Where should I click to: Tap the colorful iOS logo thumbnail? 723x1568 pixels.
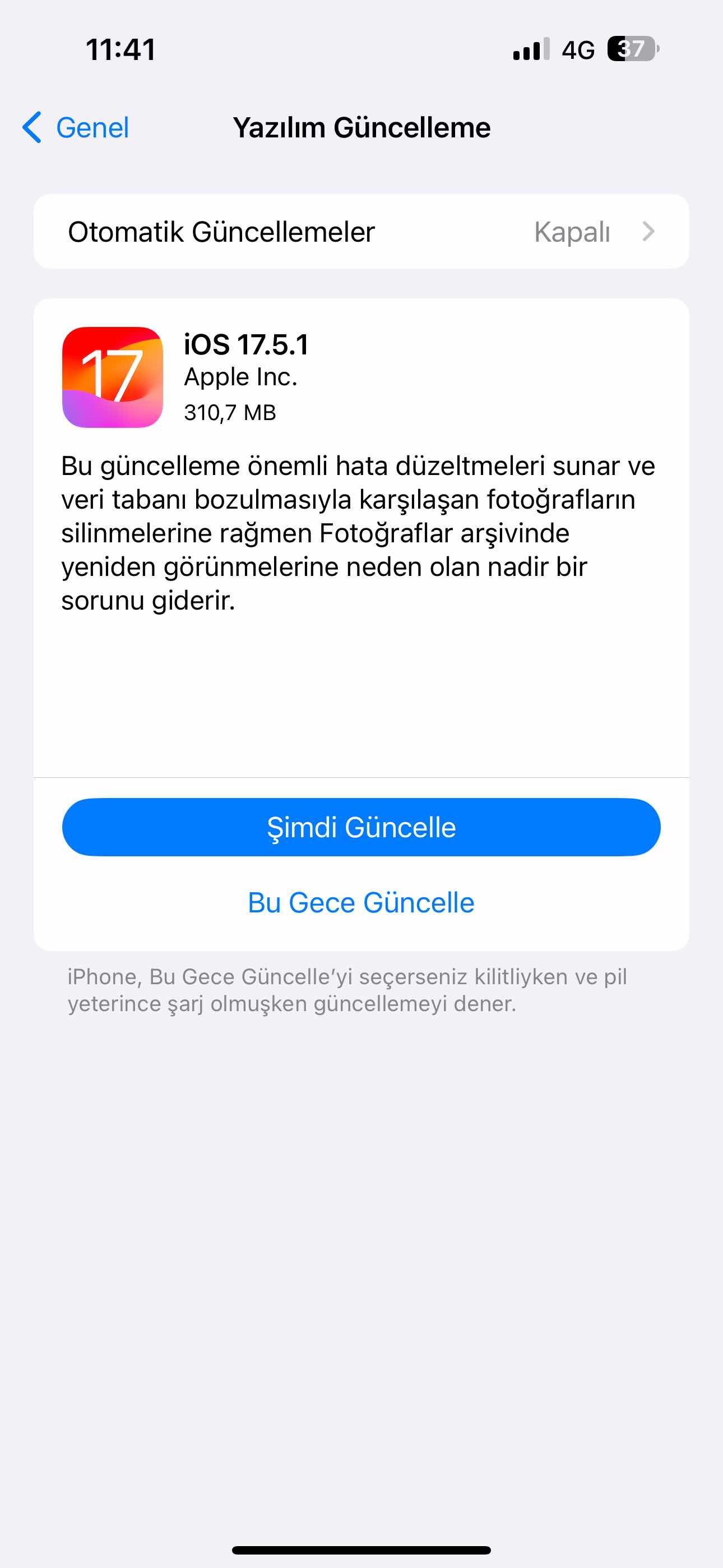pyautogui.click(x=111, y=376)
